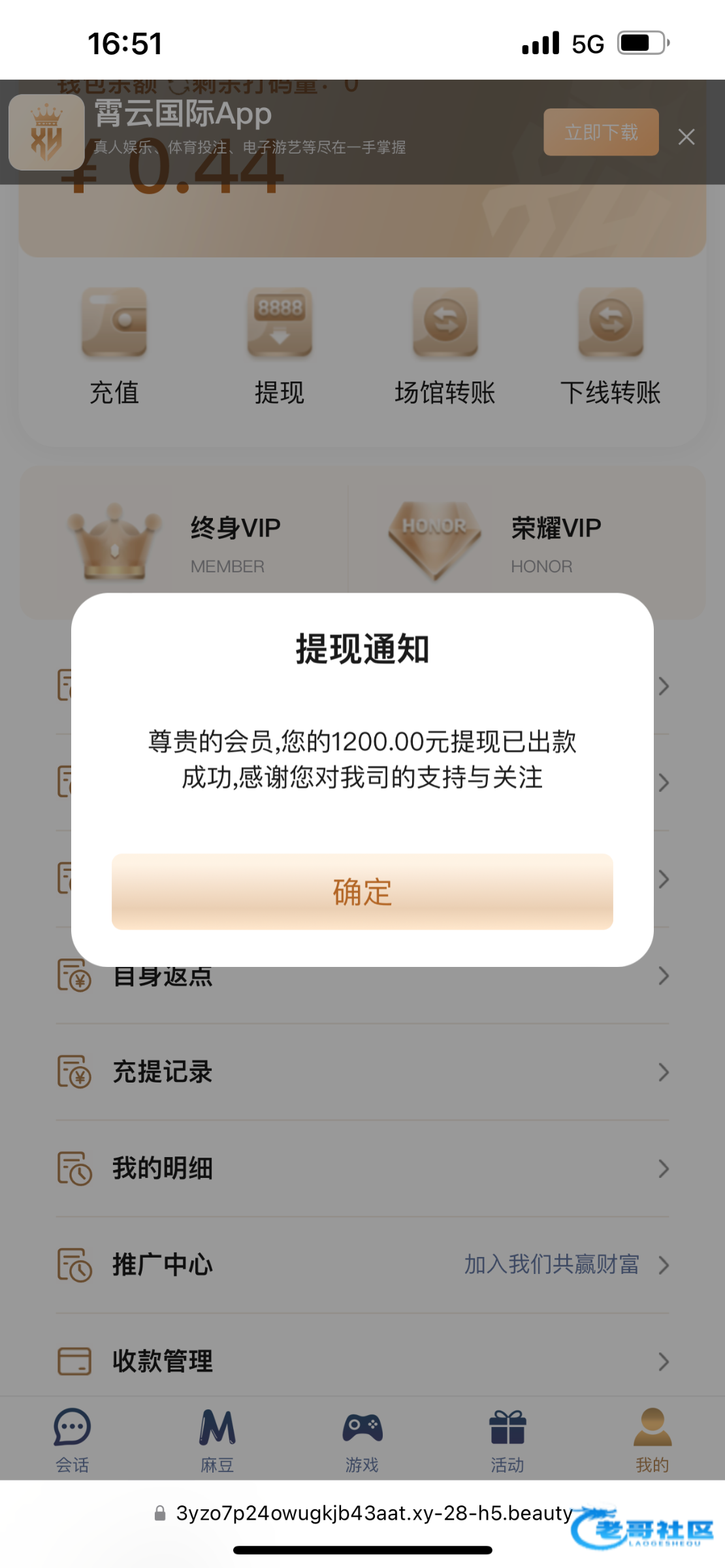Open 充提记录 records
The image size is (725, 1568).
click(362, 1072)
